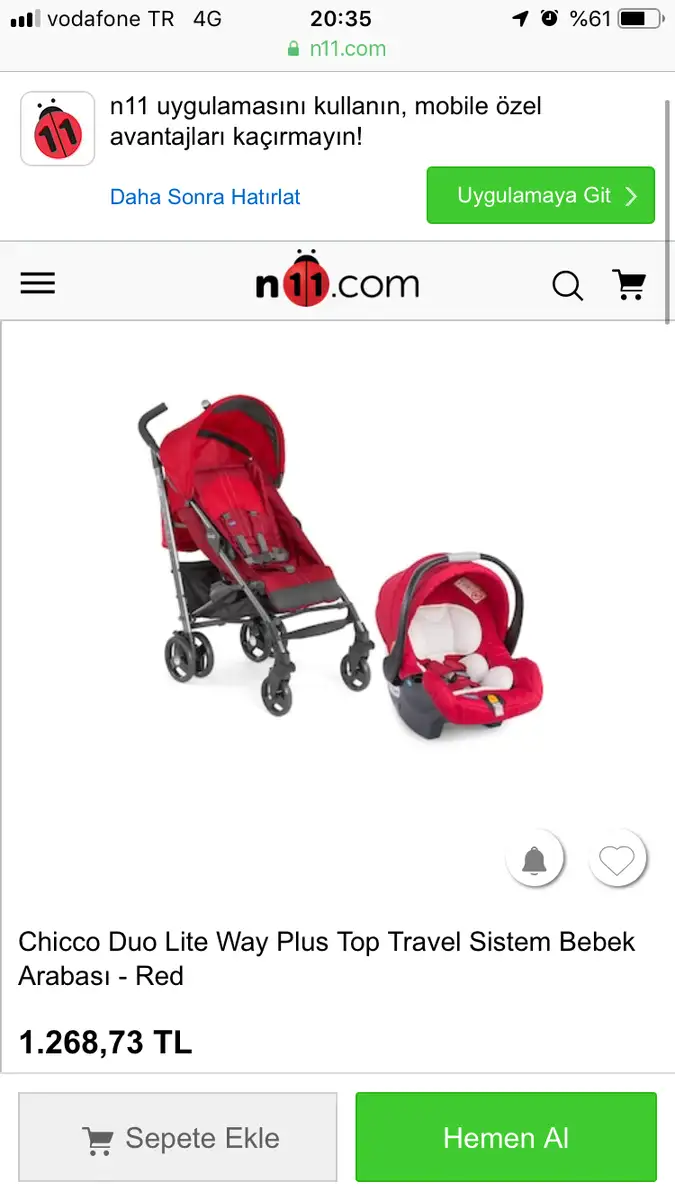The height and width of the screenshot is (1200, 675).
Task: Open the shopping cart
Action: click(x=629, y=285)
